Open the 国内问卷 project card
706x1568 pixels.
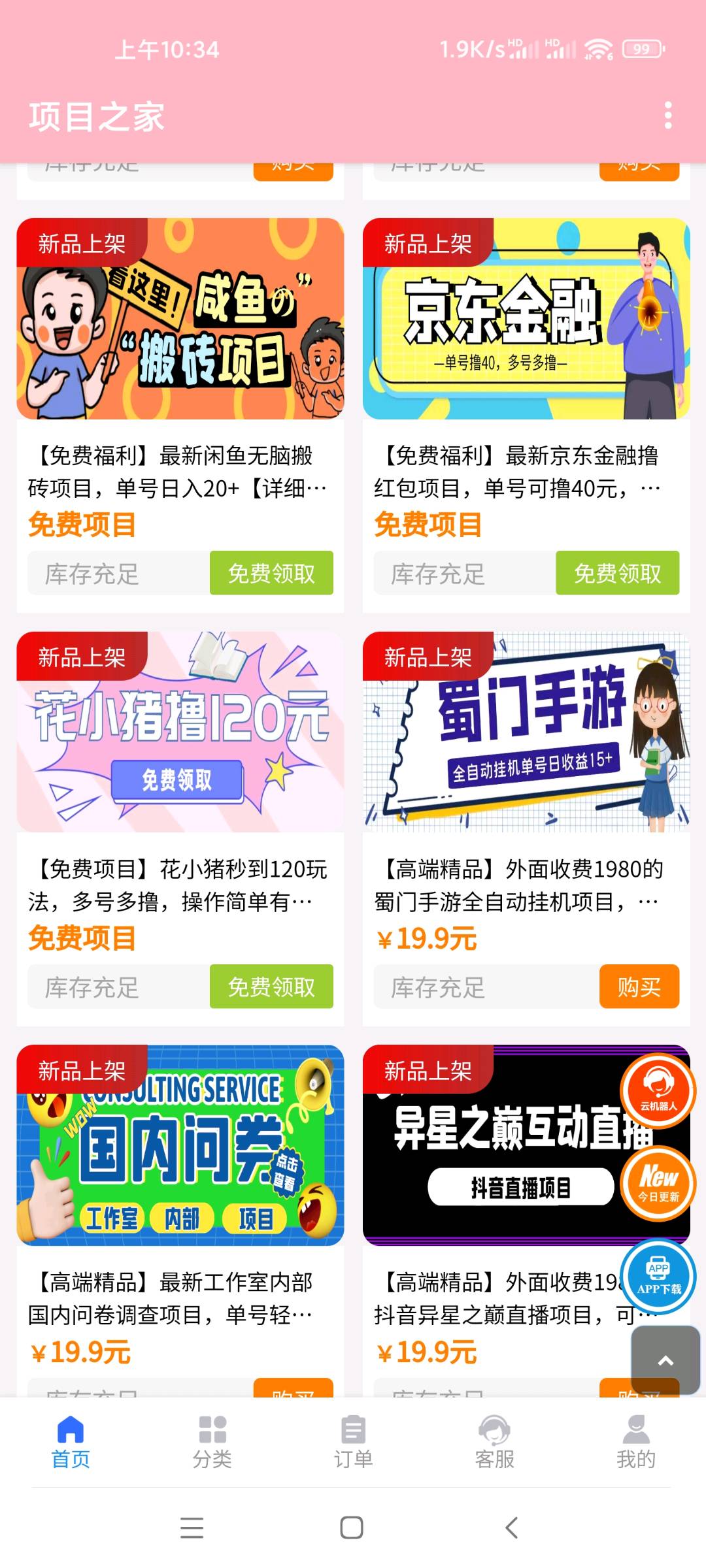pos(180,1145)
